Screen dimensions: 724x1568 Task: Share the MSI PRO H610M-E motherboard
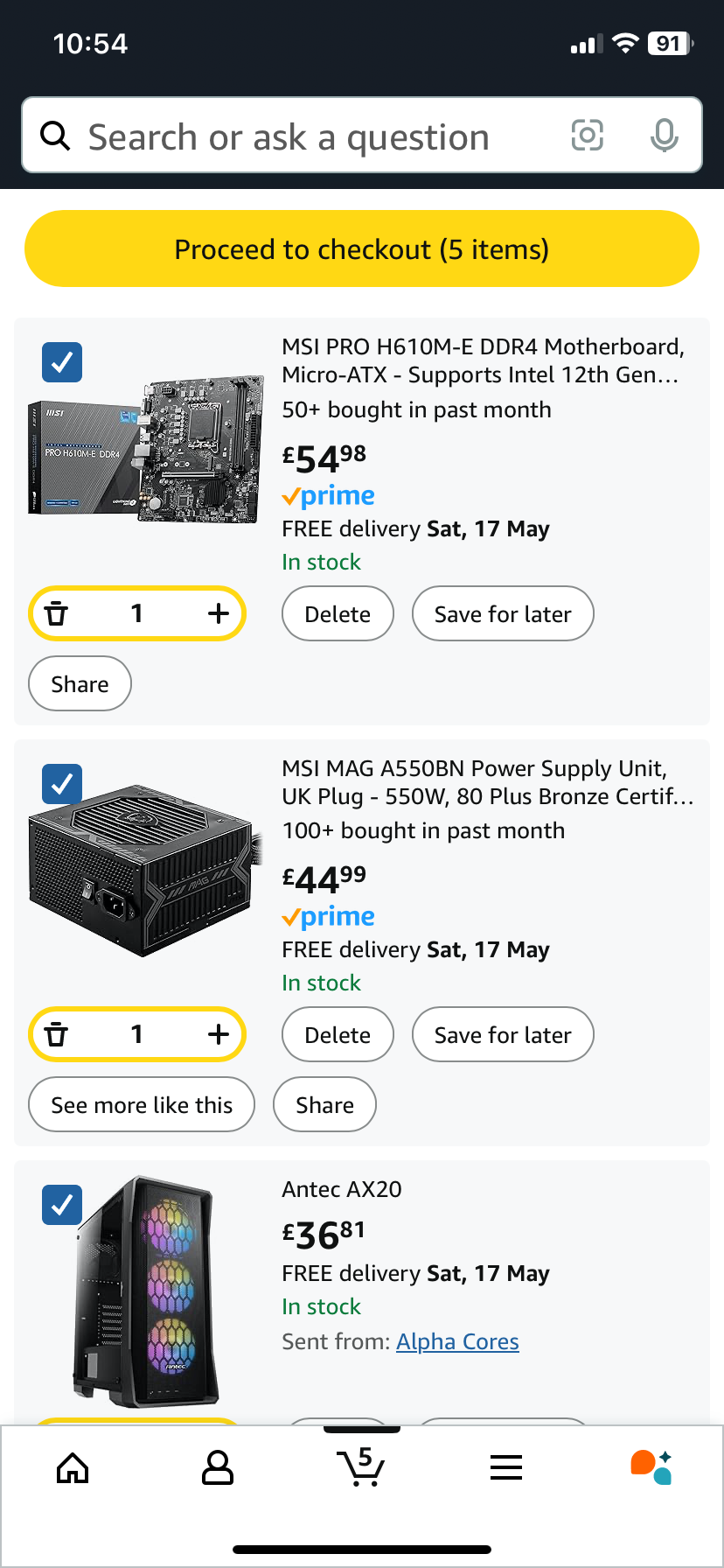80,683
